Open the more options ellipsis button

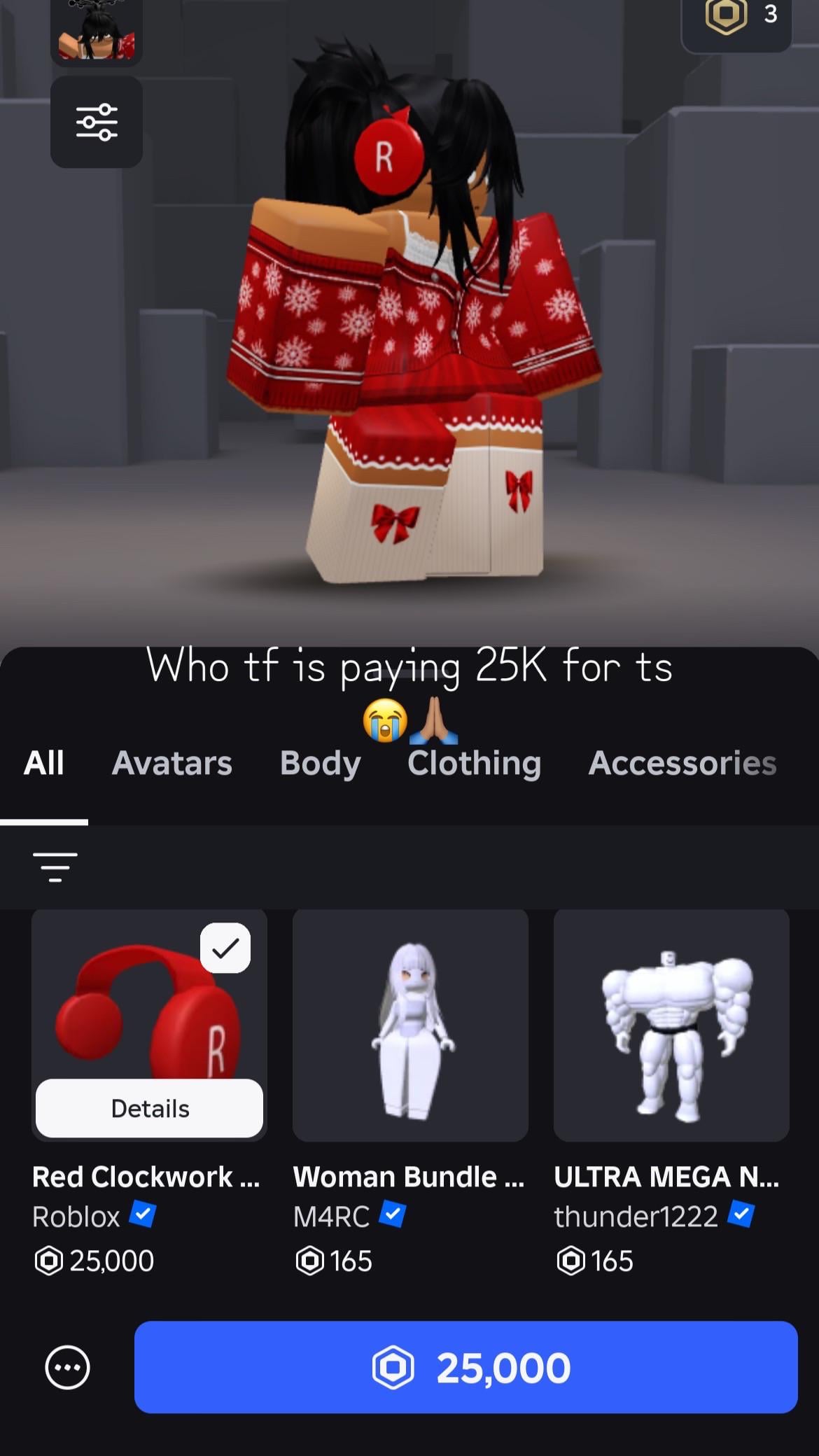(x=67, y=1367)
